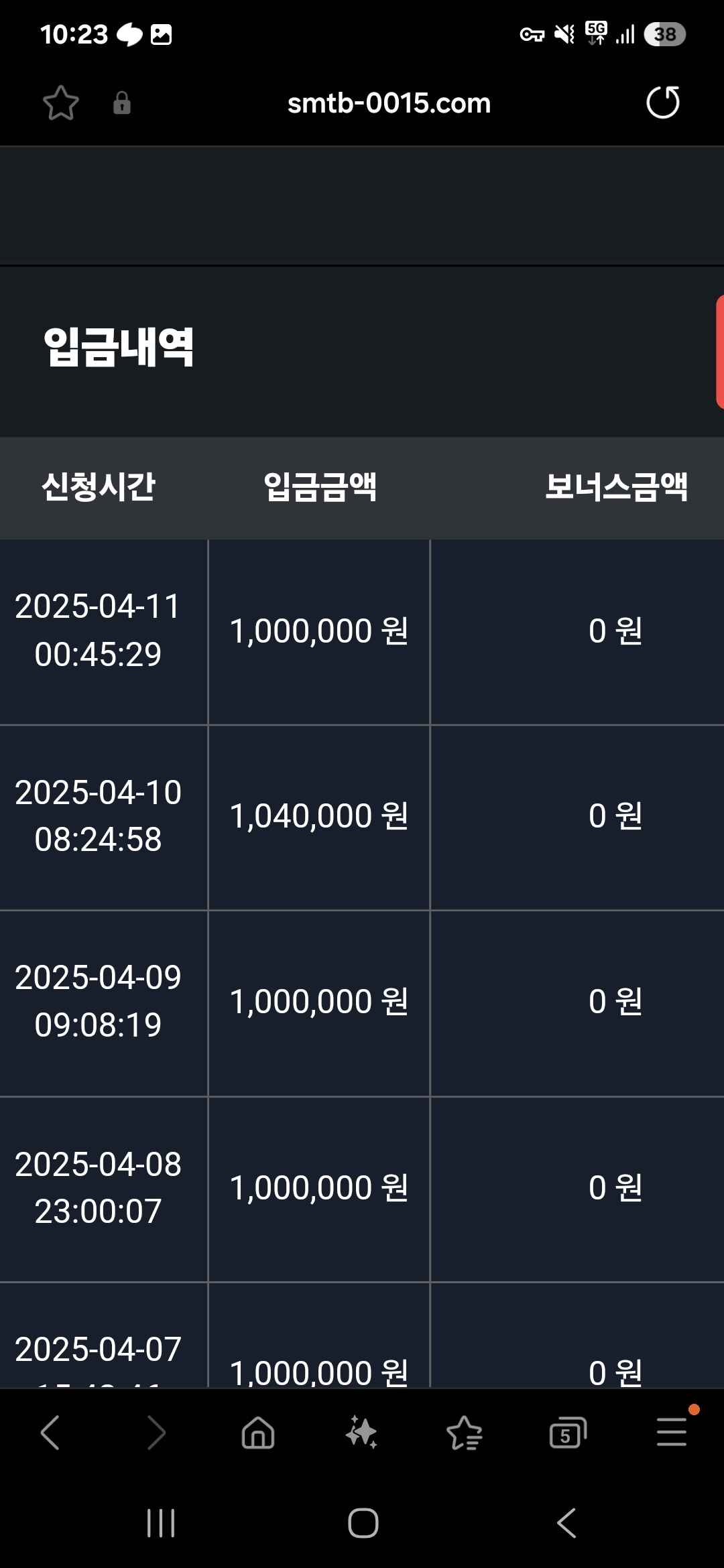Image resolution: width=724 pixels, height=1568 pixels.
Task: Open the browser hamburger menu
Action: coord(672,1431)
